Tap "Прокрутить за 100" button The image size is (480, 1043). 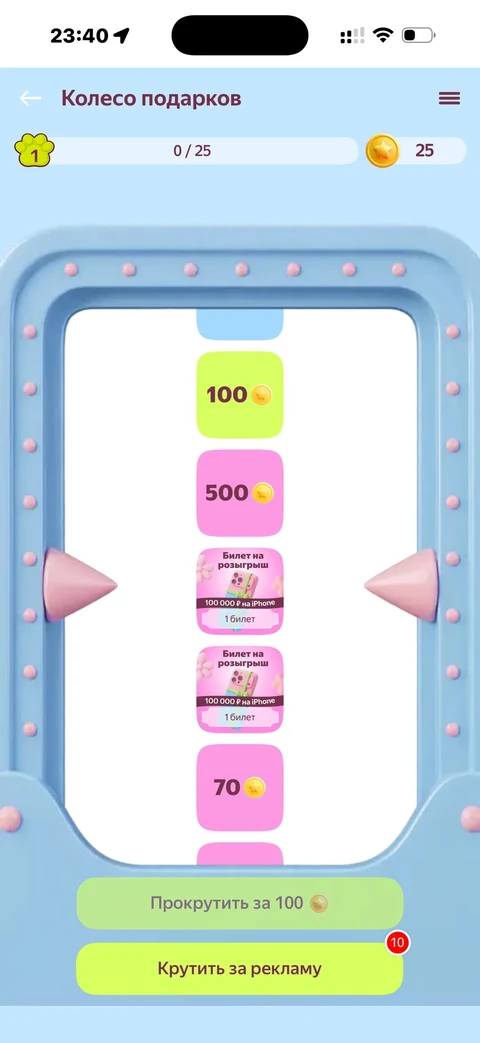240,903
